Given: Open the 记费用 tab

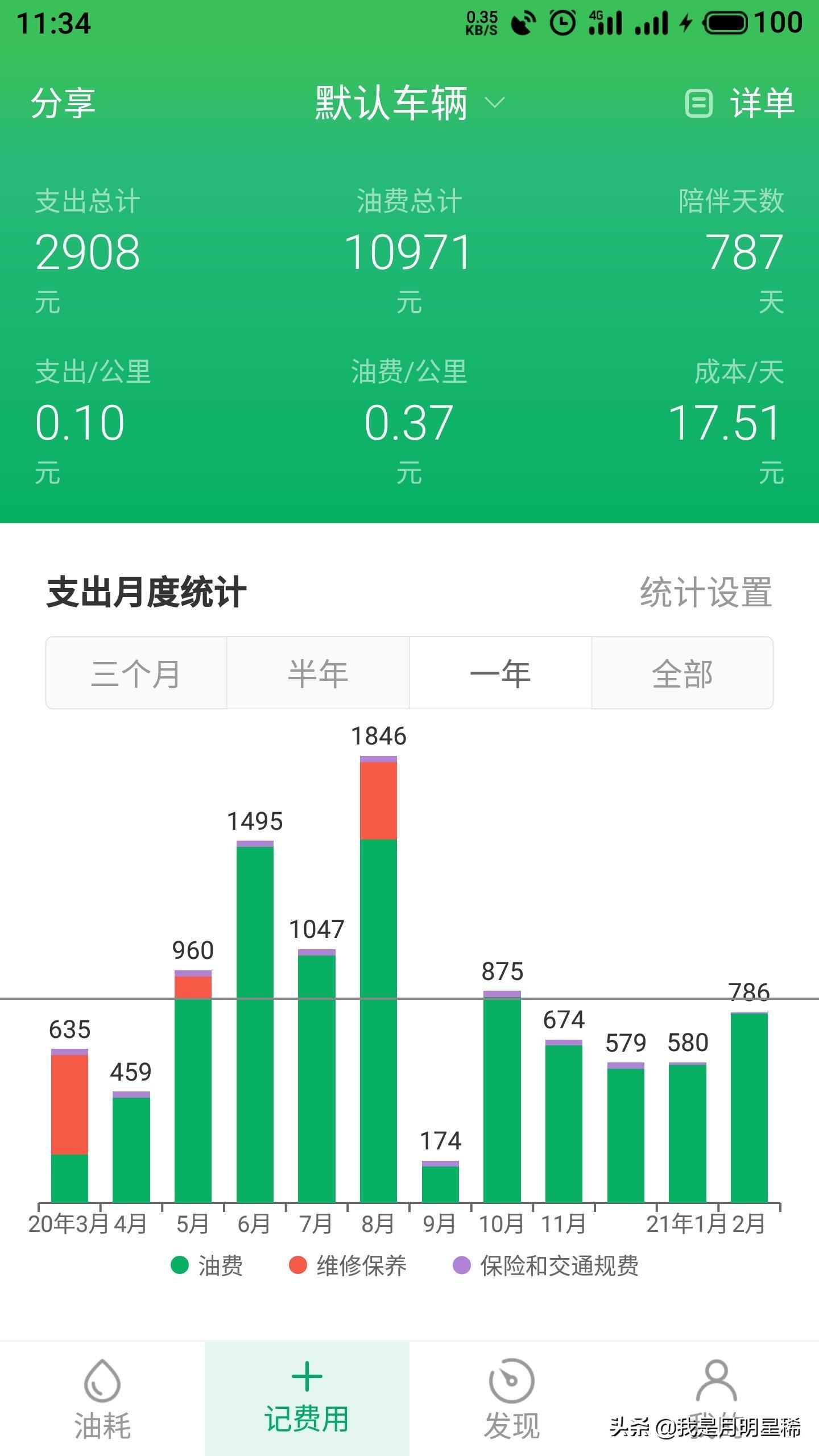Looking at the screenshot, I should point(307,1399).
